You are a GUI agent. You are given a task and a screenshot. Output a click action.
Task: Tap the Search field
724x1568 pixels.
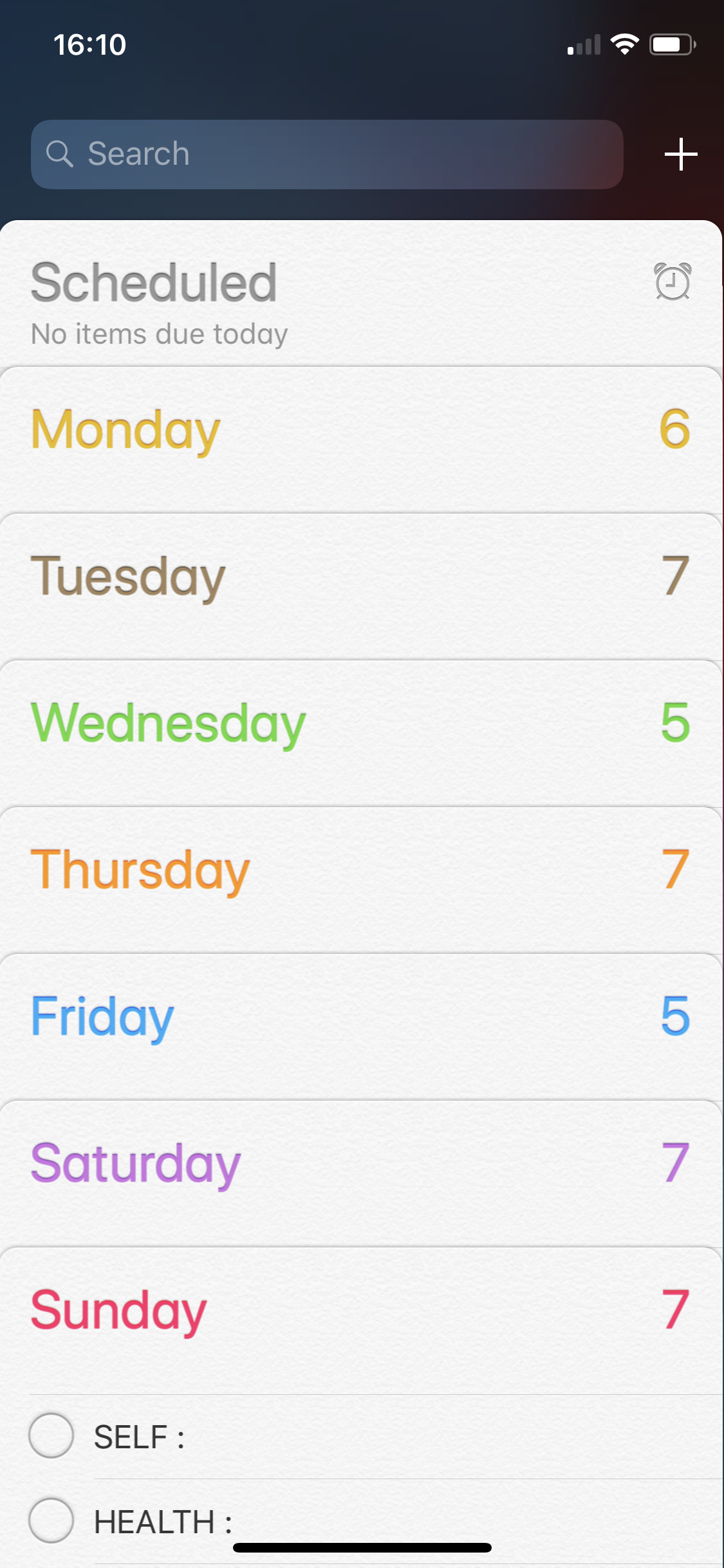click(x=327, y=154)
